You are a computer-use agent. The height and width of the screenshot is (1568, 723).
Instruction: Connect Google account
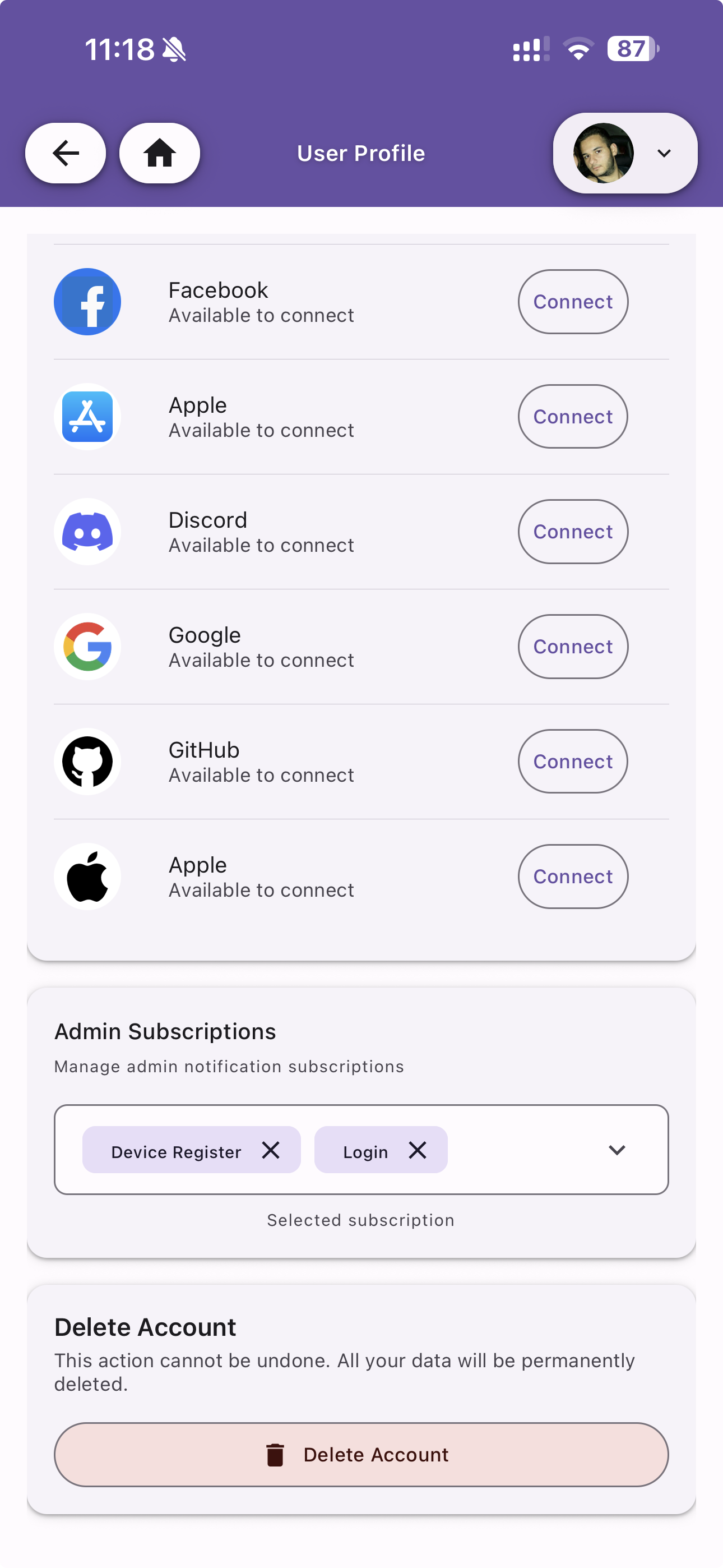pyautogui.click(x=572, y=647)
